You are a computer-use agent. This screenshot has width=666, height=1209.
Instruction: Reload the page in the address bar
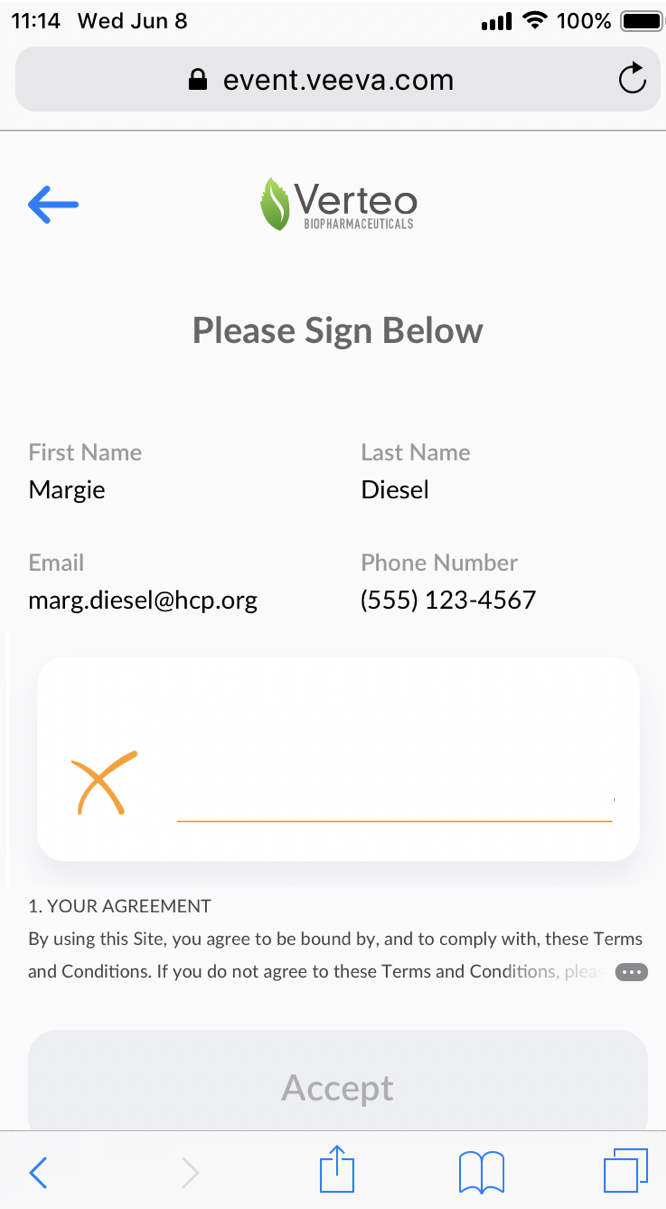coord(632,79)
